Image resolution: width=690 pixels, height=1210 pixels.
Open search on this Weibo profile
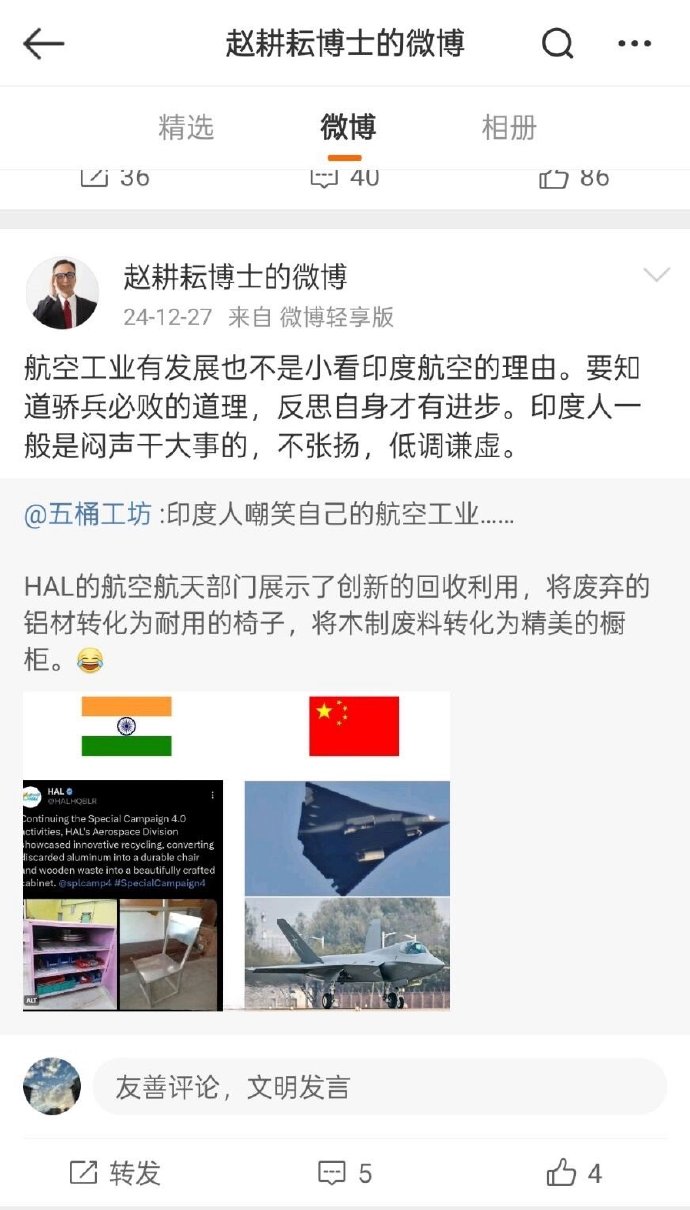[x=557, y=44]
